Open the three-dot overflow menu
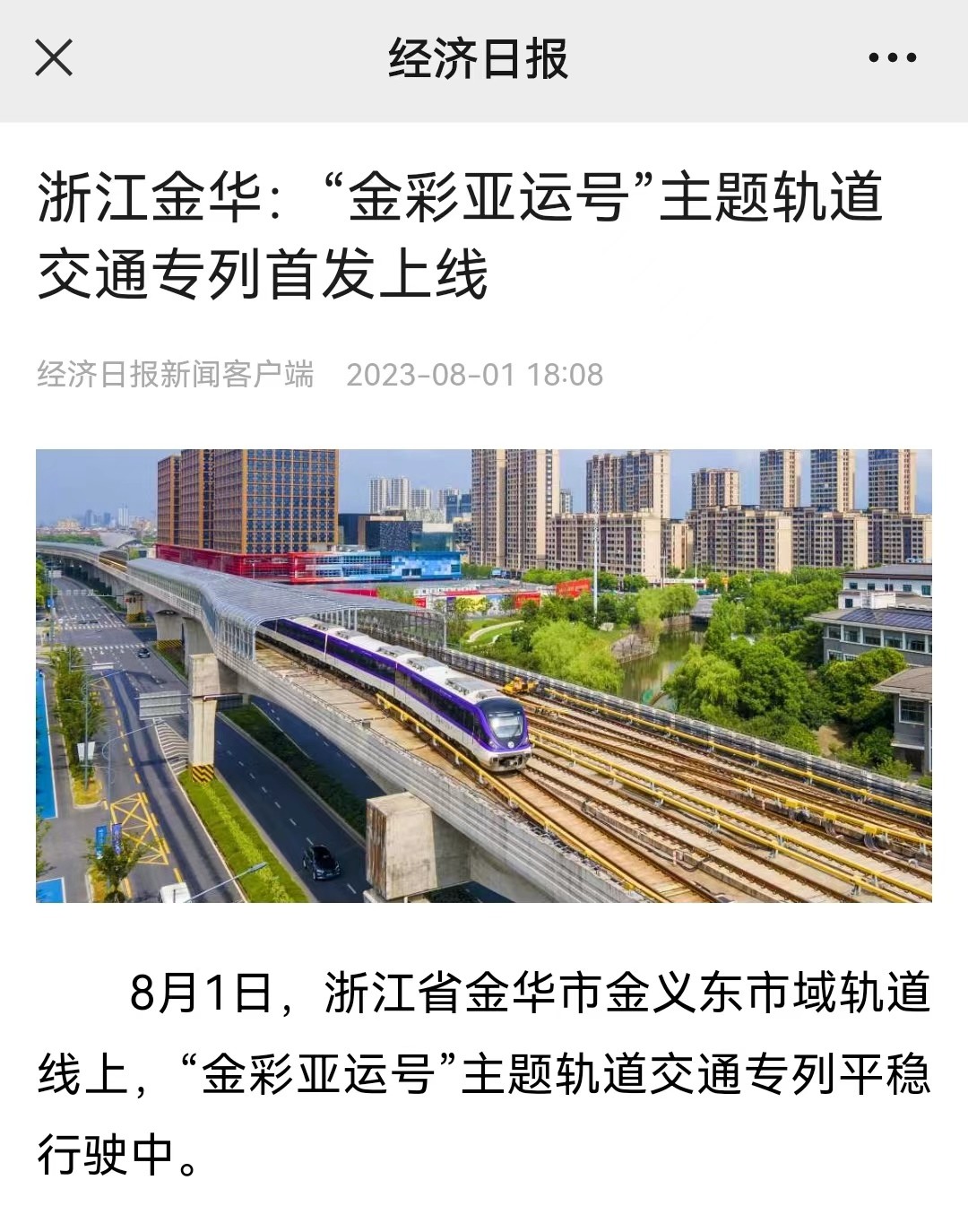968x1232 pixels. [x=892, y=58]
